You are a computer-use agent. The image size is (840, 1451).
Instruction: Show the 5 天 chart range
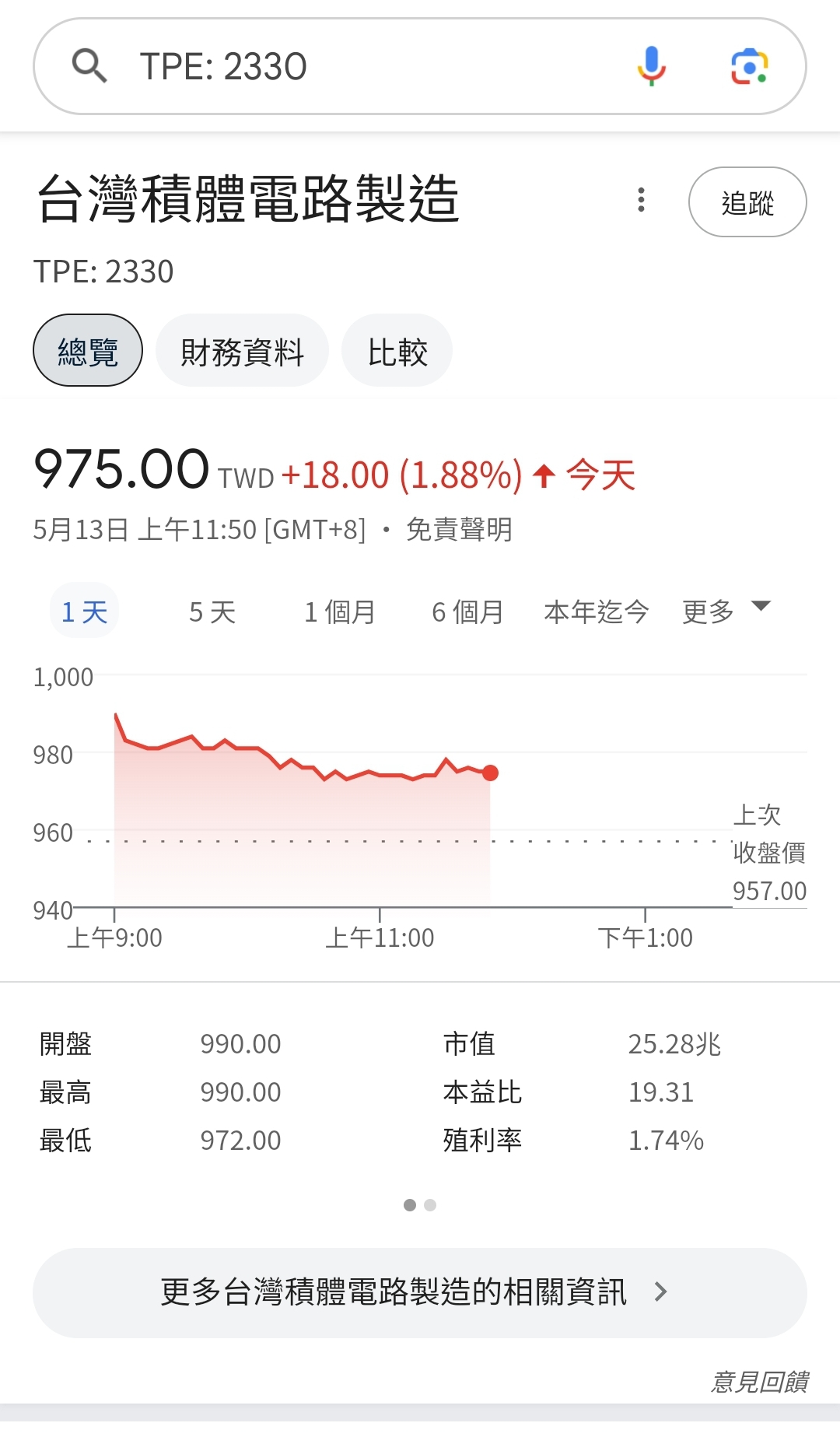[x=212, y=612]
